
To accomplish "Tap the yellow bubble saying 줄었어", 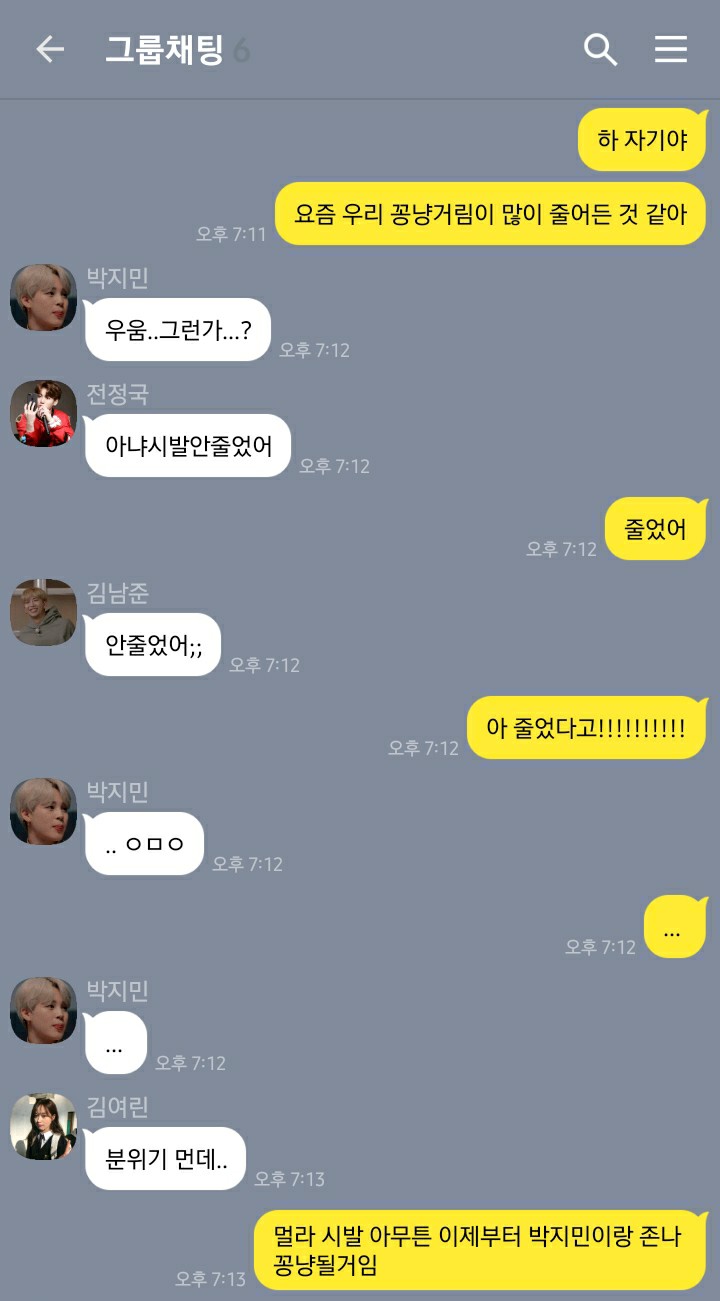I will coord(655,529).
